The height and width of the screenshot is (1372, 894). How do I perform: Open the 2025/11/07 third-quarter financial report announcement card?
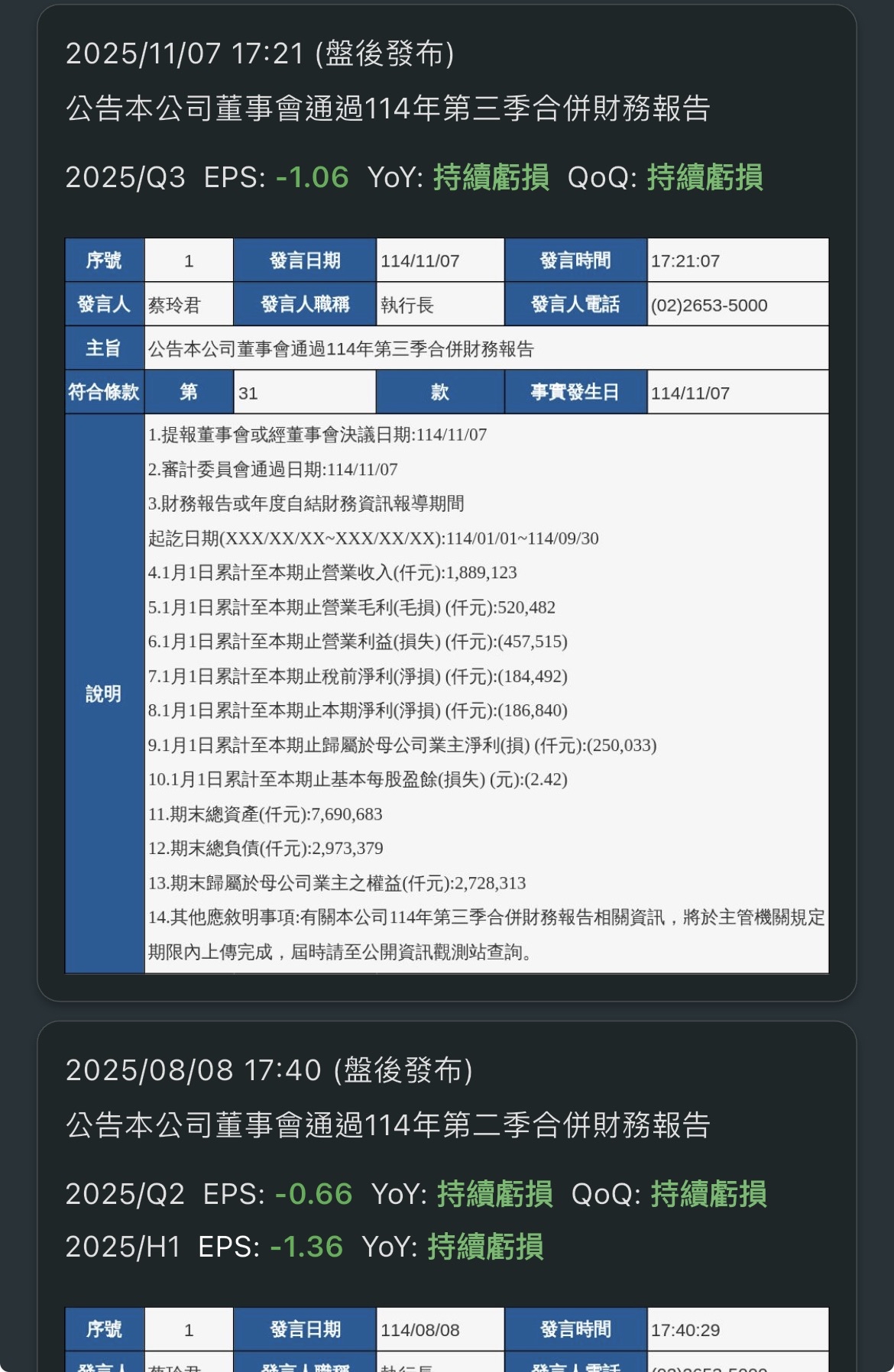pyautogui.click(x=447, y=503)
